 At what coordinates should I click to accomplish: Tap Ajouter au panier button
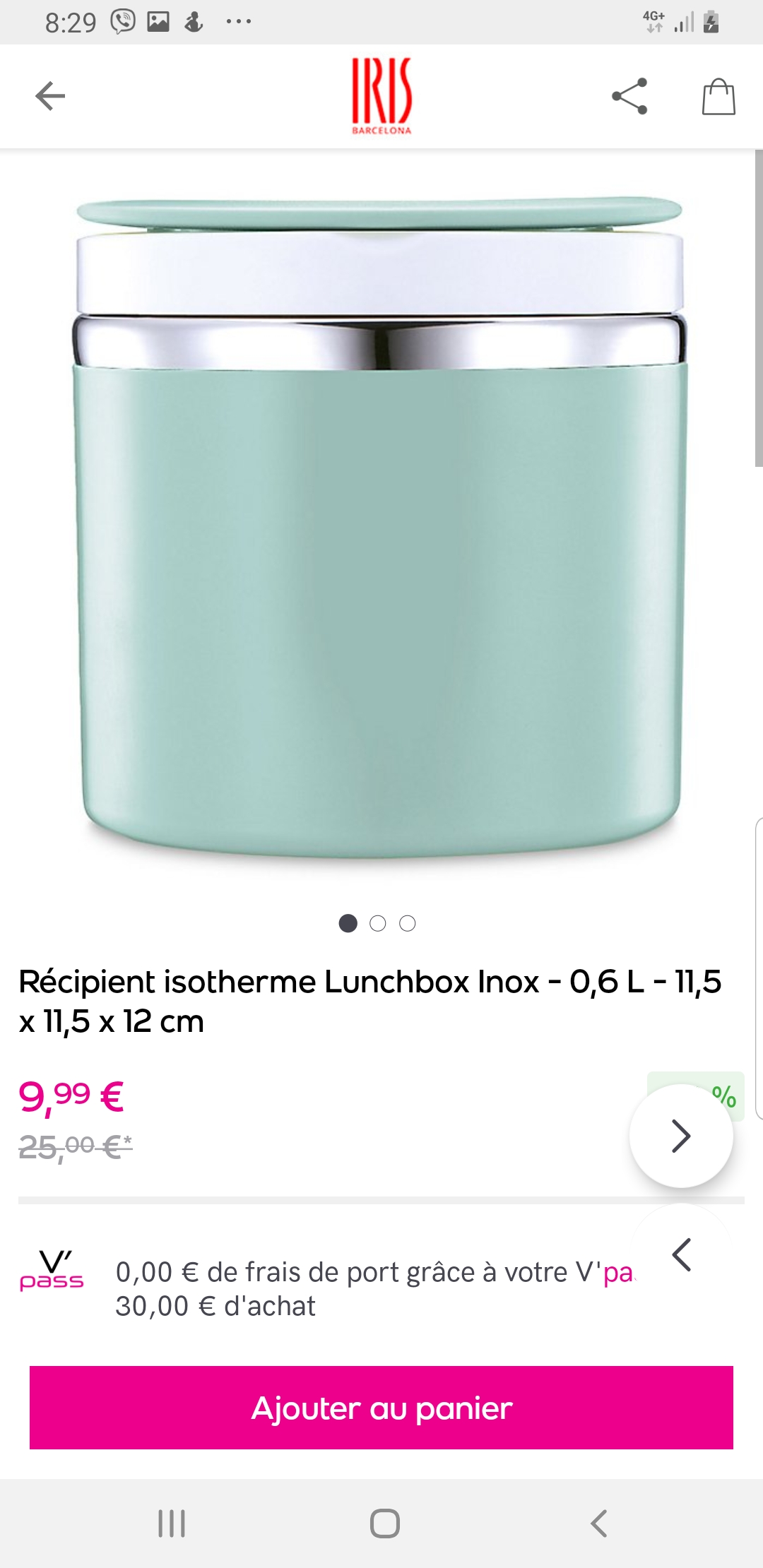coord(381,1408)
